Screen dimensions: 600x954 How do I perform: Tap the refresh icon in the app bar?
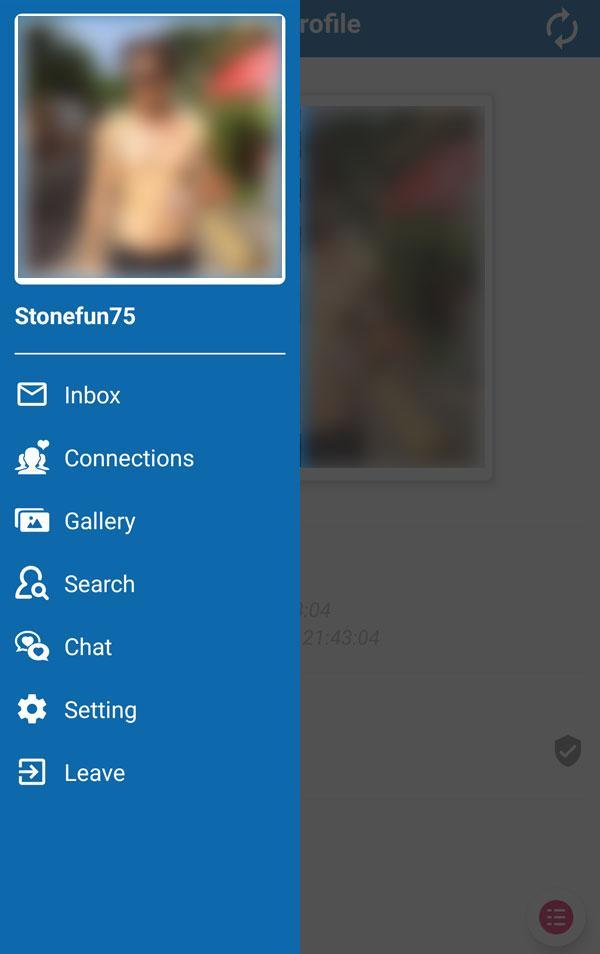click(x=562, y=29)
